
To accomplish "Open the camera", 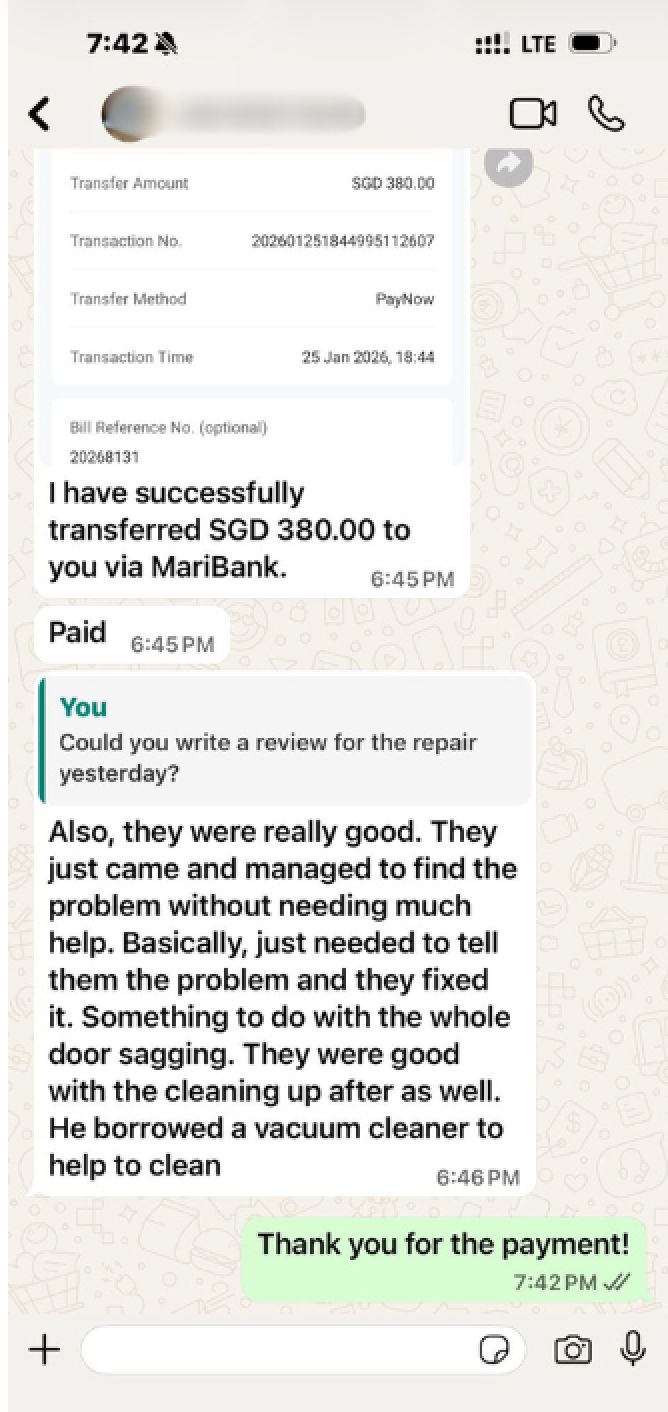I will (x=572, y=1350).
